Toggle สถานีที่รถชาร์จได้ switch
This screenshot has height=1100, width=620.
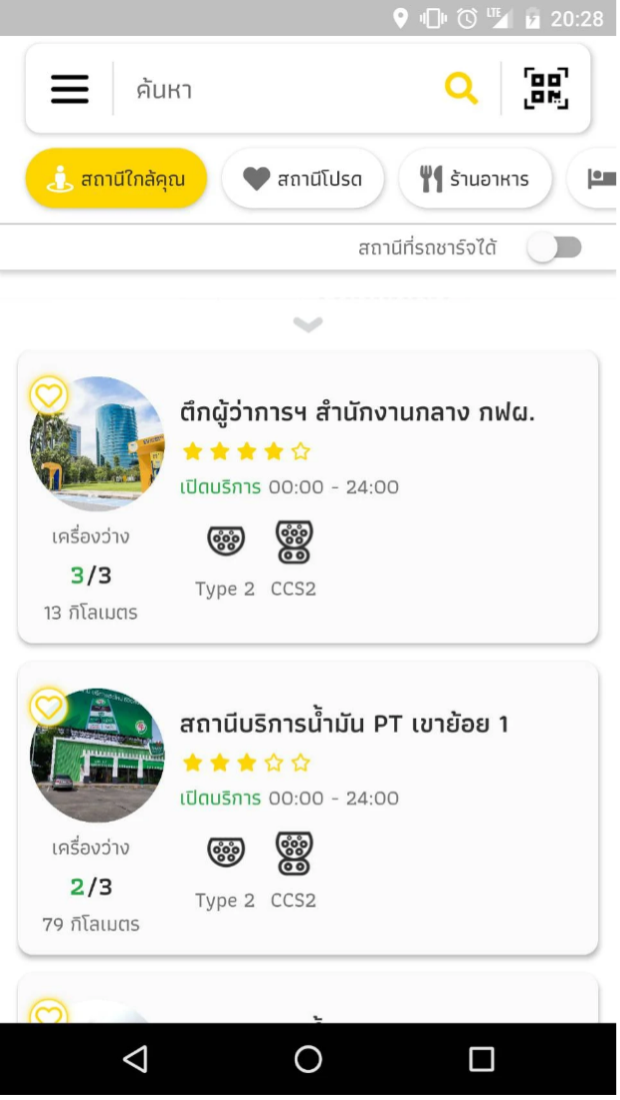(x=554, y=248)
